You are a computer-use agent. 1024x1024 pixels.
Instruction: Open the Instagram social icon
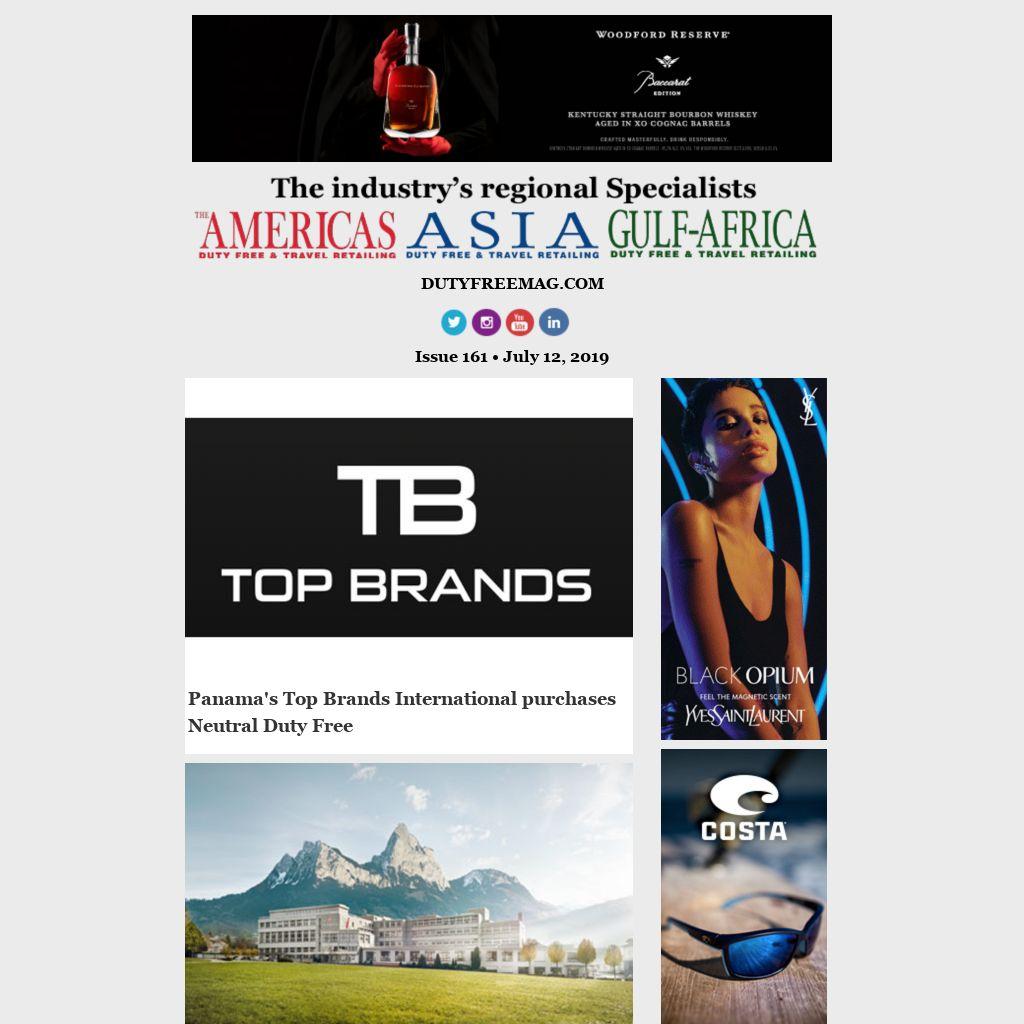point(486,322)
